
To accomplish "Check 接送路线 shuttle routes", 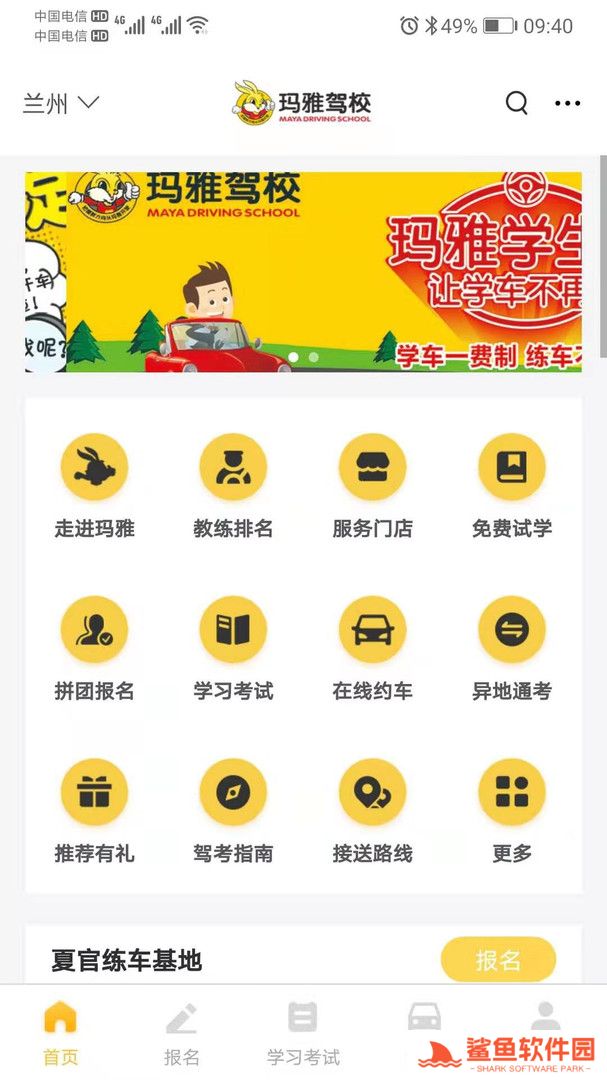I will tap(372, 811).
